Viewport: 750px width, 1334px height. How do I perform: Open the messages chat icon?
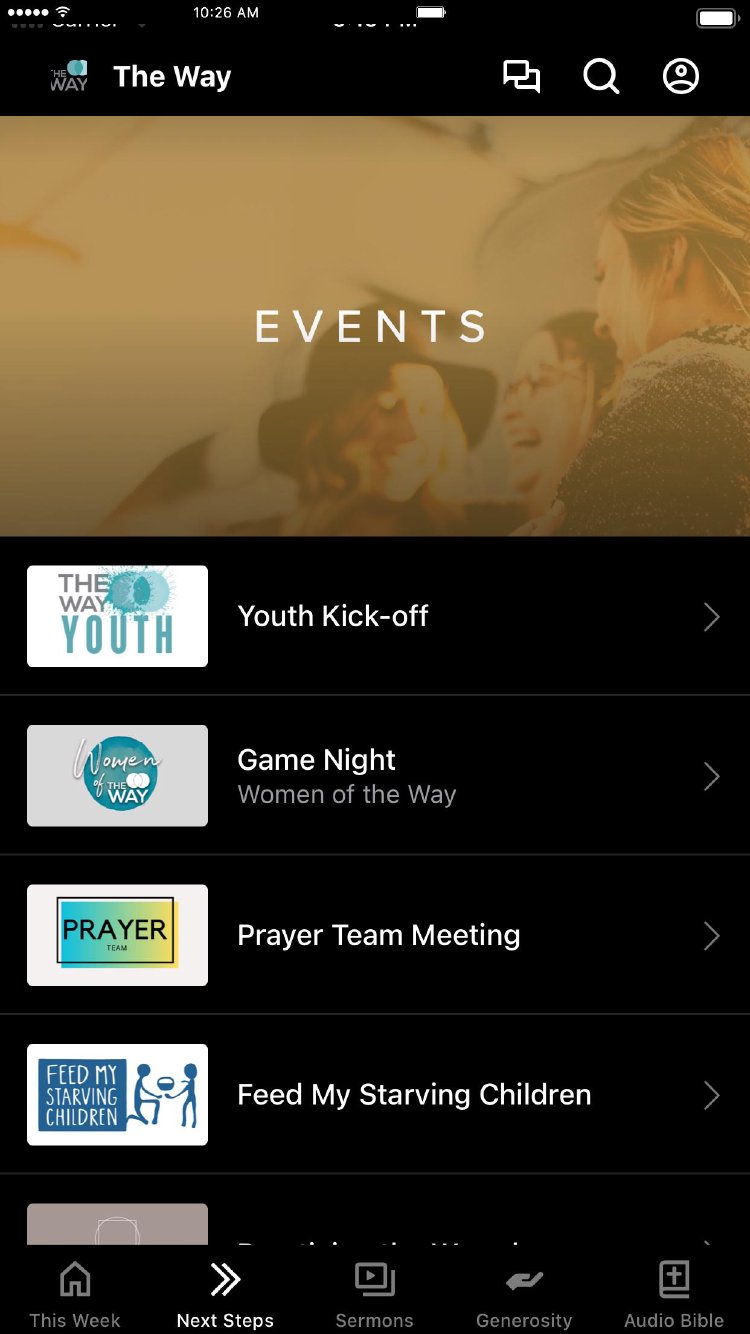point(521,77)
